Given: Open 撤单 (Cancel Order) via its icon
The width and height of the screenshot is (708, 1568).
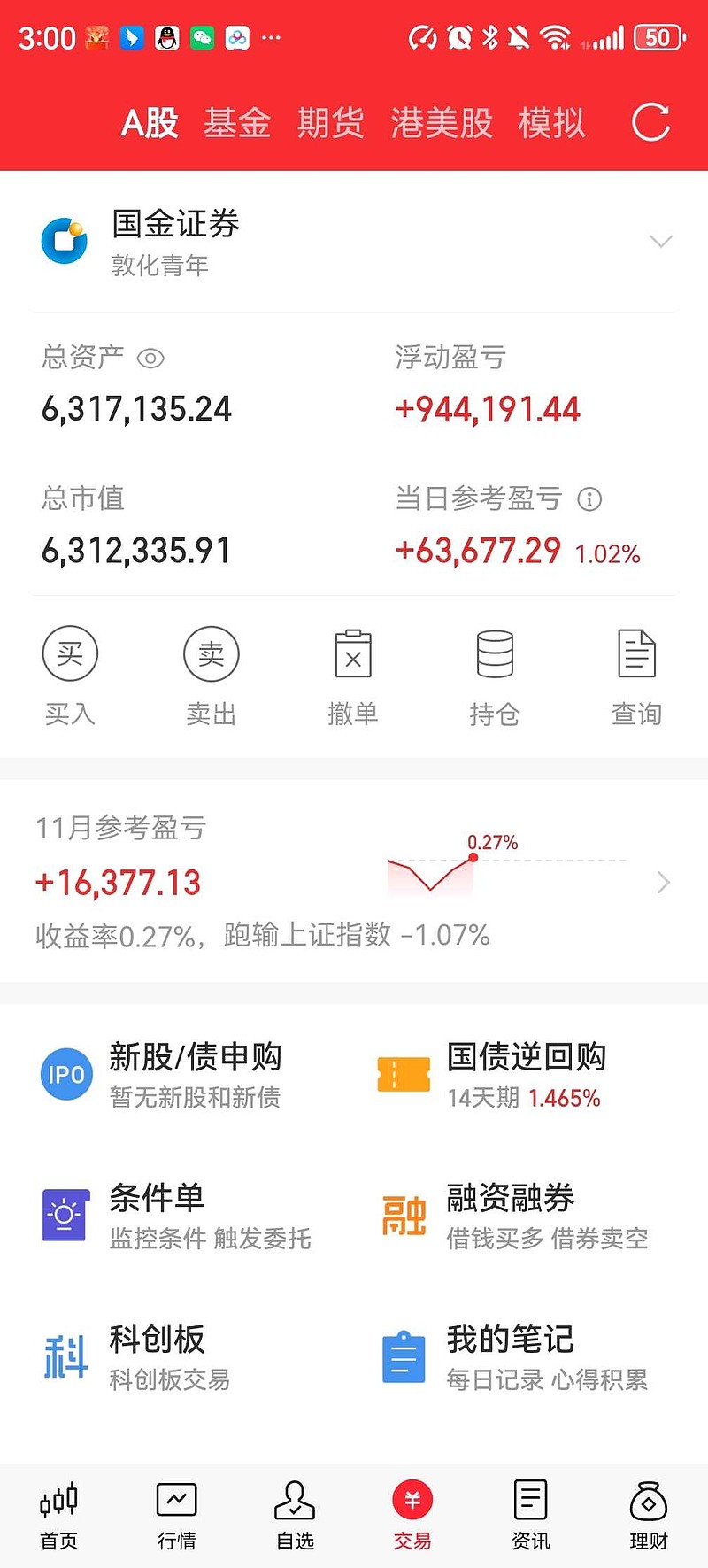Looking at the screenshot, I should (354, 654).
